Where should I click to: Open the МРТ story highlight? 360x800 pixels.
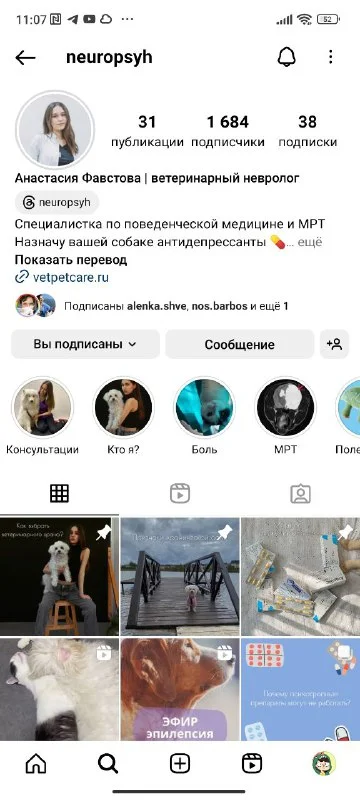coord(286,407)
